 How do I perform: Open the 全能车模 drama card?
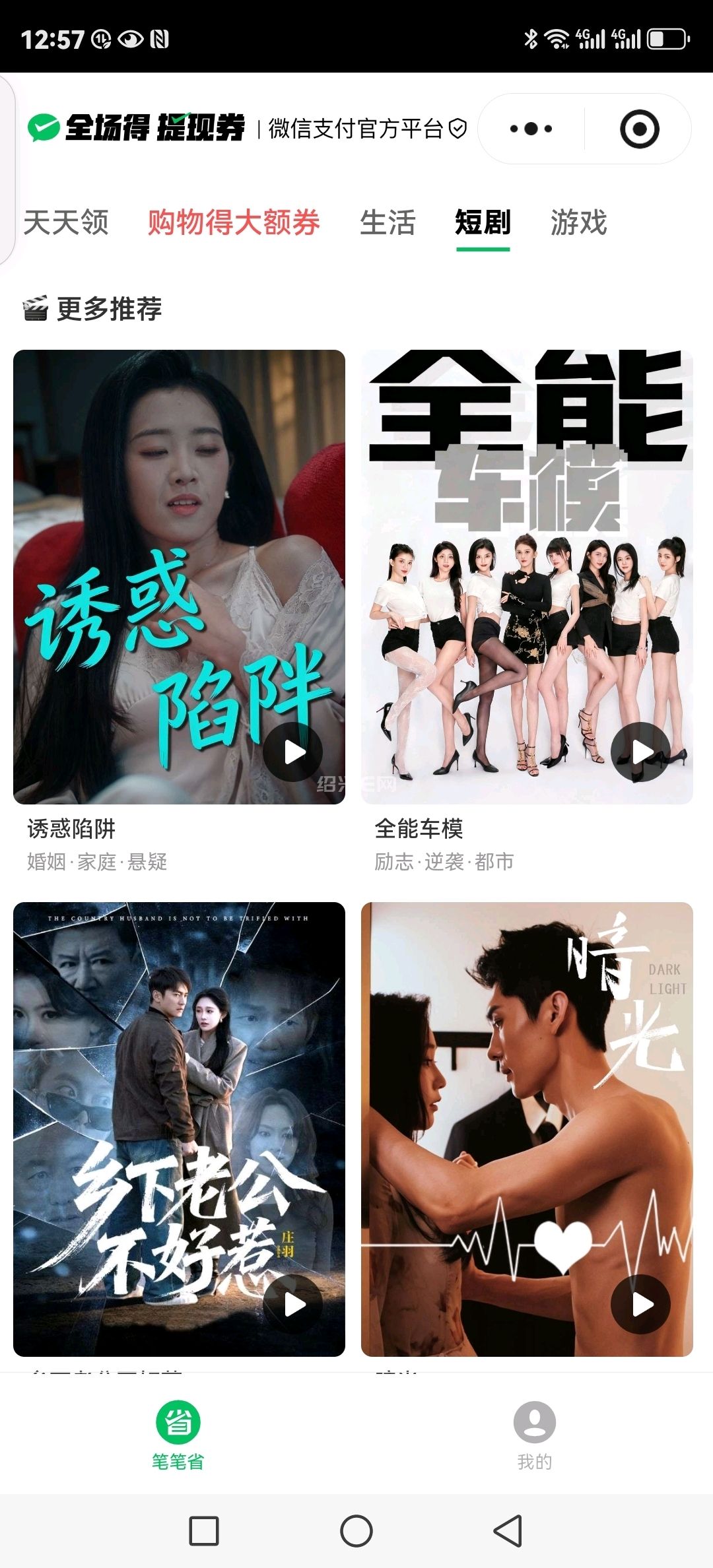[527, 577]
